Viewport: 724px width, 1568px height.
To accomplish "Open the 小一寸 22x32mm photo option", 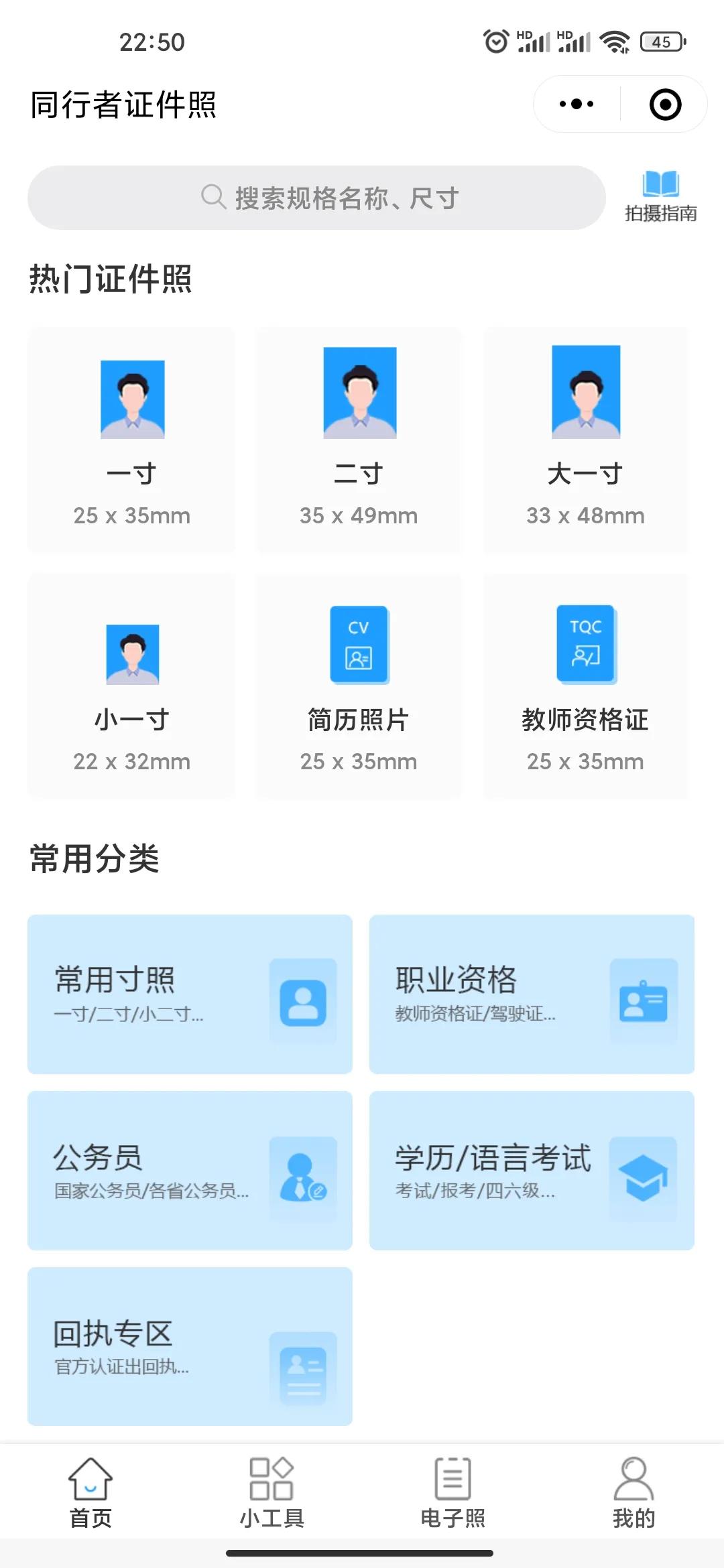I will tap(132, 683).
